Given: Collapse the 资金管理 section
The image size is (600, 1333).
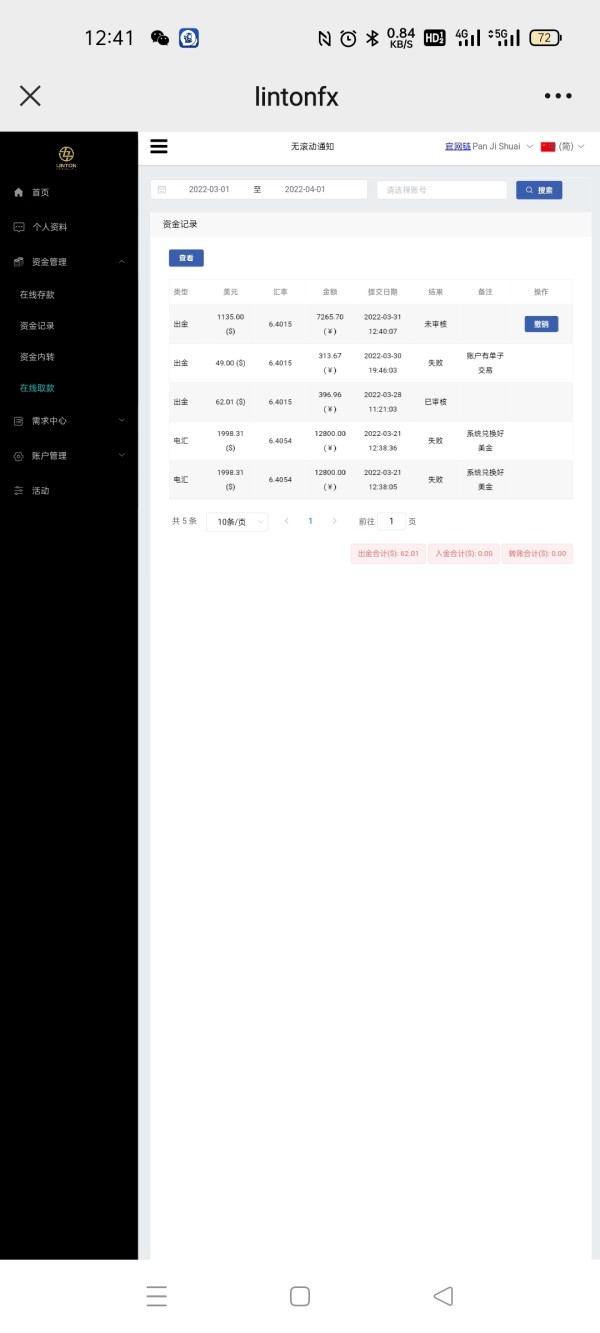Looking at the screenshot, I should [69, 262].
